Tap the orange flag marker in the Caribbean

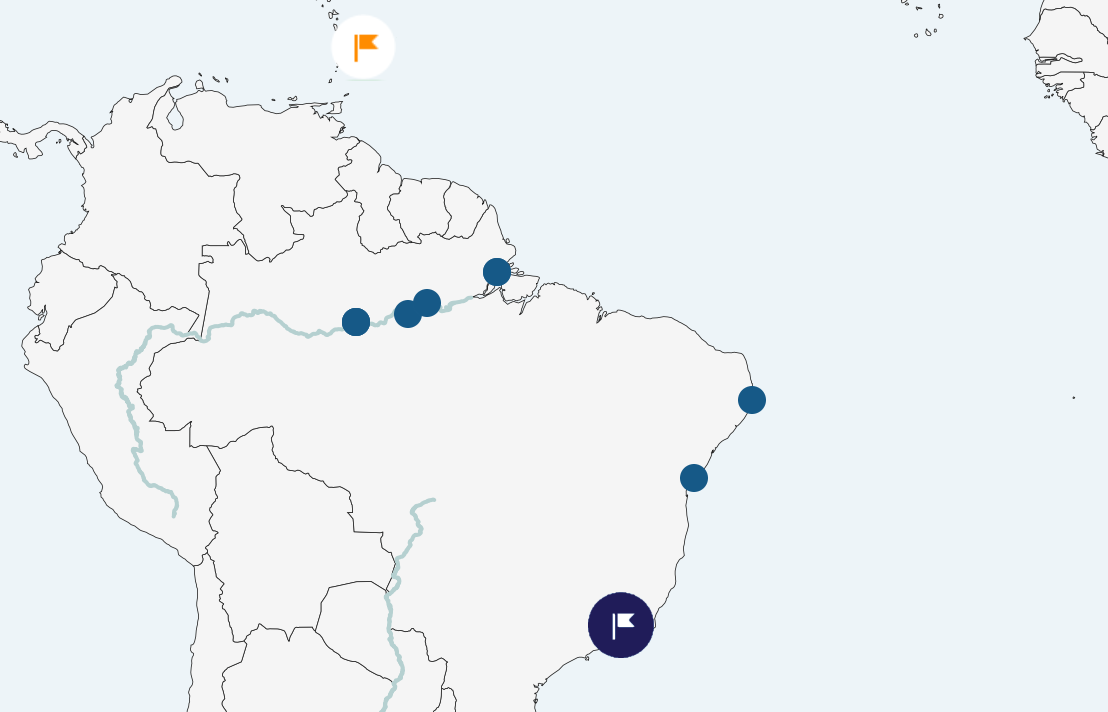coord(364,47)
